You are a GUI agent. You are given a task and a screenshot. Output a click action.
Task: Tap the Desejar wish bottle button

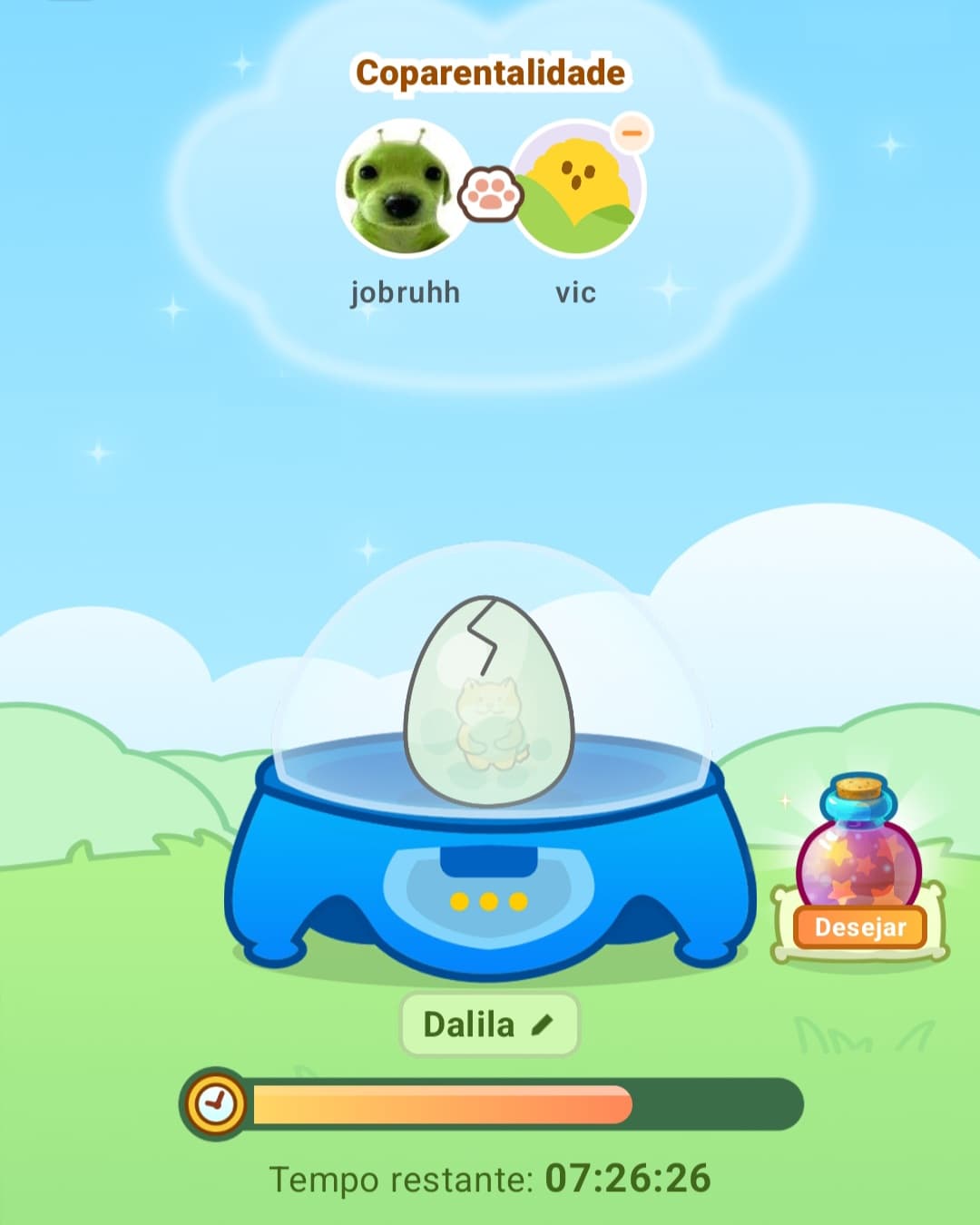[859, 926]
